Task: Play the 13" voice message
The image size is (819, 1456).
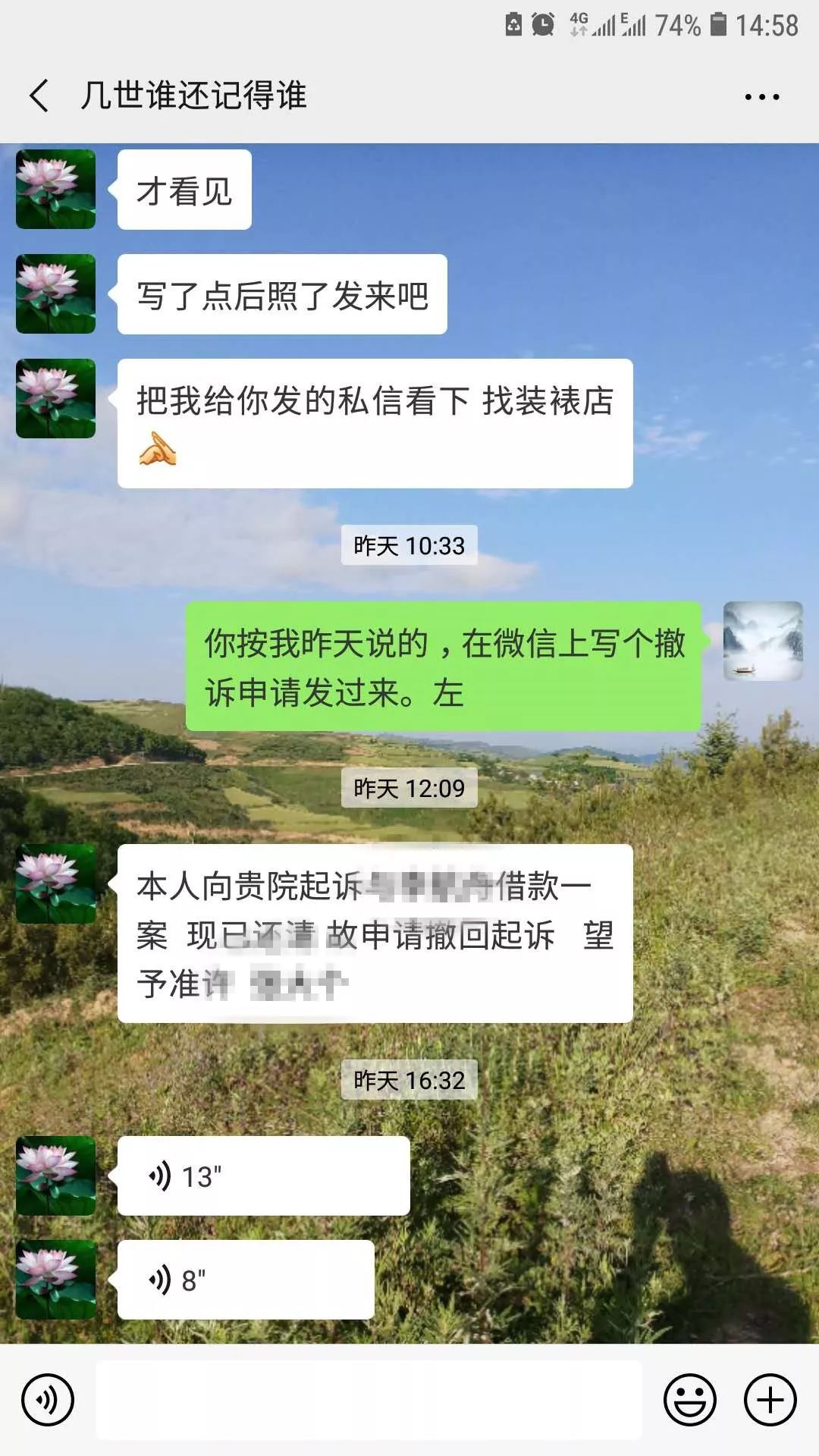Action: coord(262,1176)
